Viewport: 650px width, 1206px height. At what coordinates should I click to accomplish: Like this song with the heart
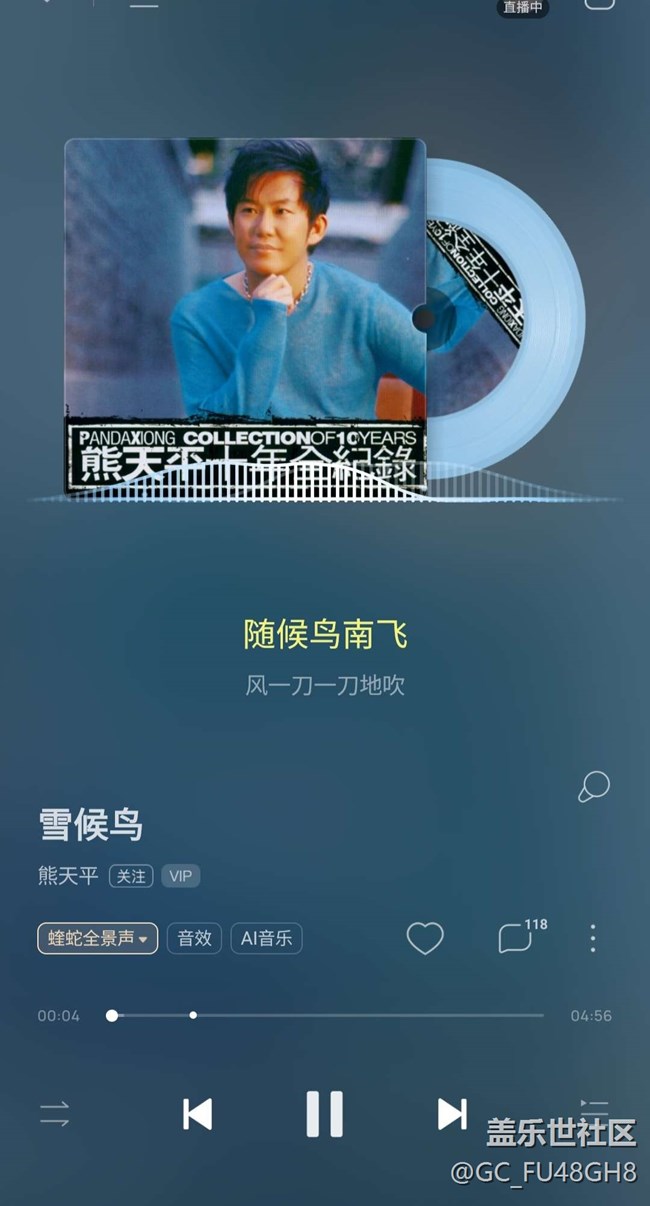pyautogui.click(x=425, y=938)
